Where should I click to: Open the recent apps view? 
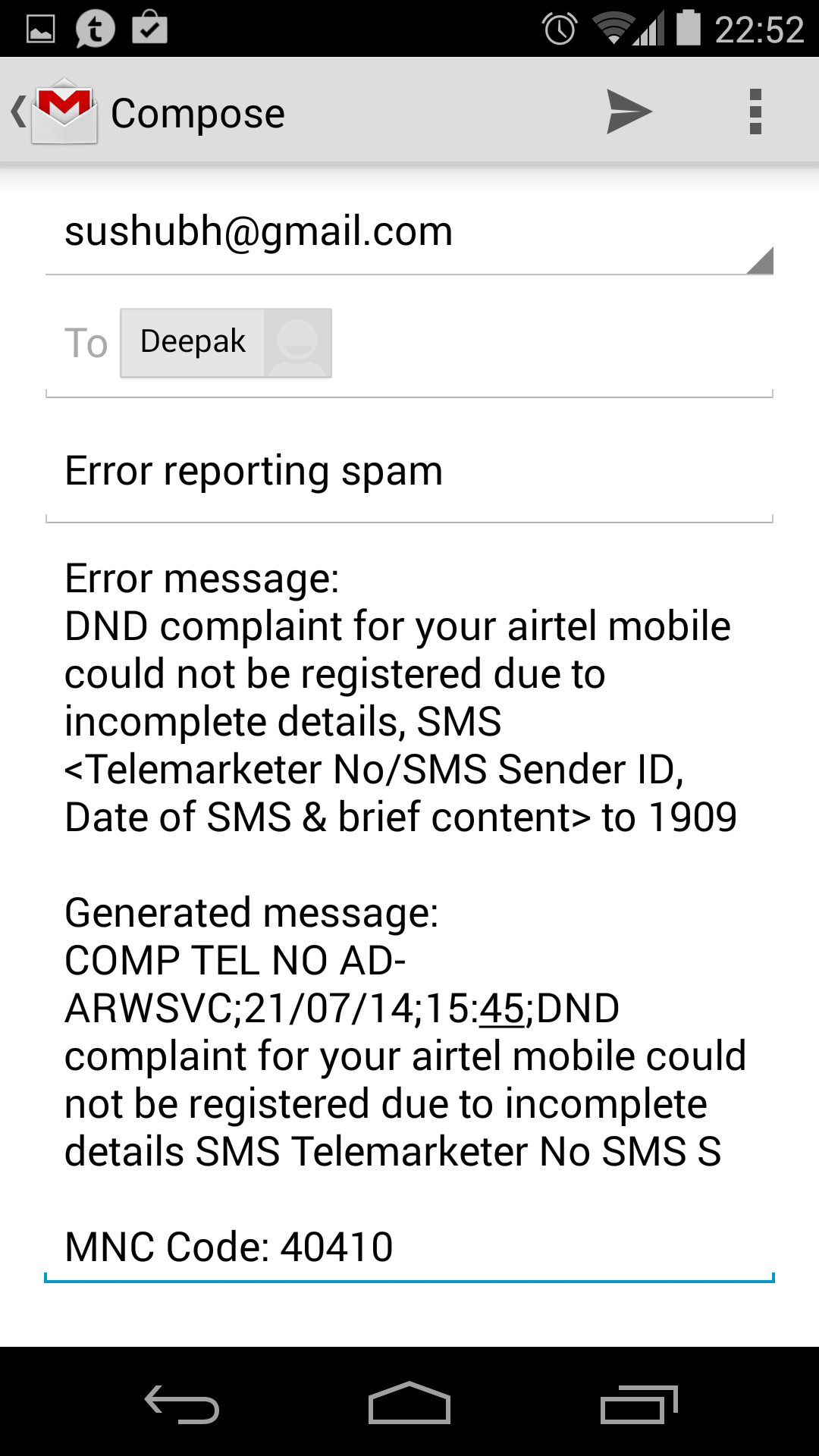639,1404
